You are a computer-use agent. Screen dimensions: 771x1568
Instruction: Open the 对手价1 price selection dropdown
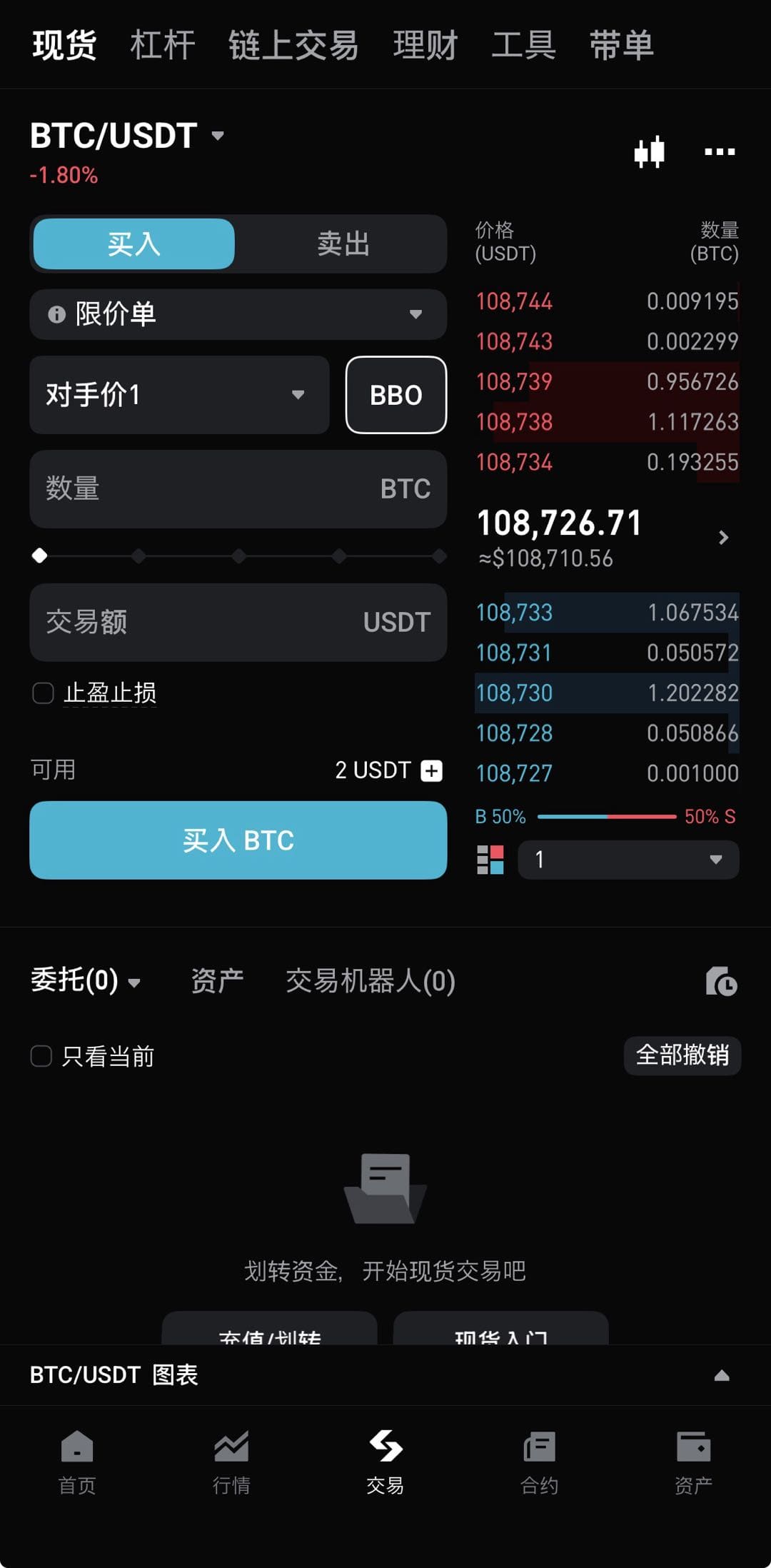point(178,395)
